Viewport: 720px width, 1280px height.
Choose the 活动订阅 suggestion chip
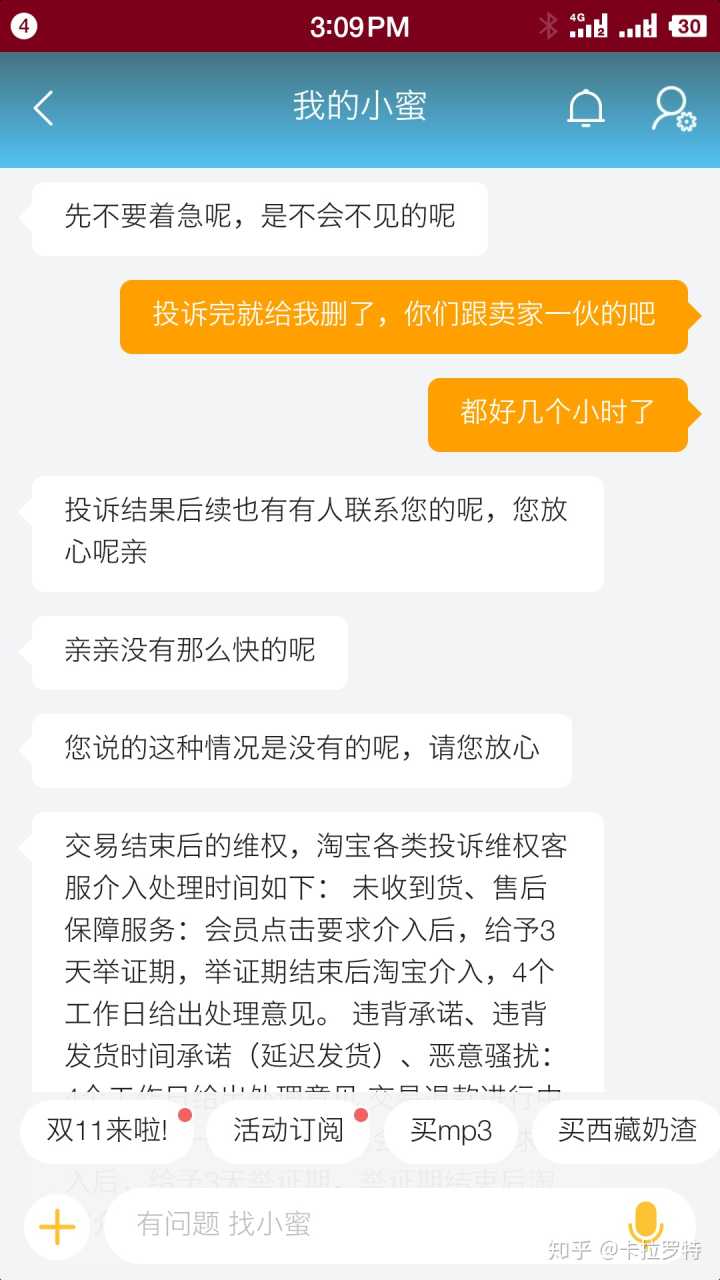(288, 1131)
